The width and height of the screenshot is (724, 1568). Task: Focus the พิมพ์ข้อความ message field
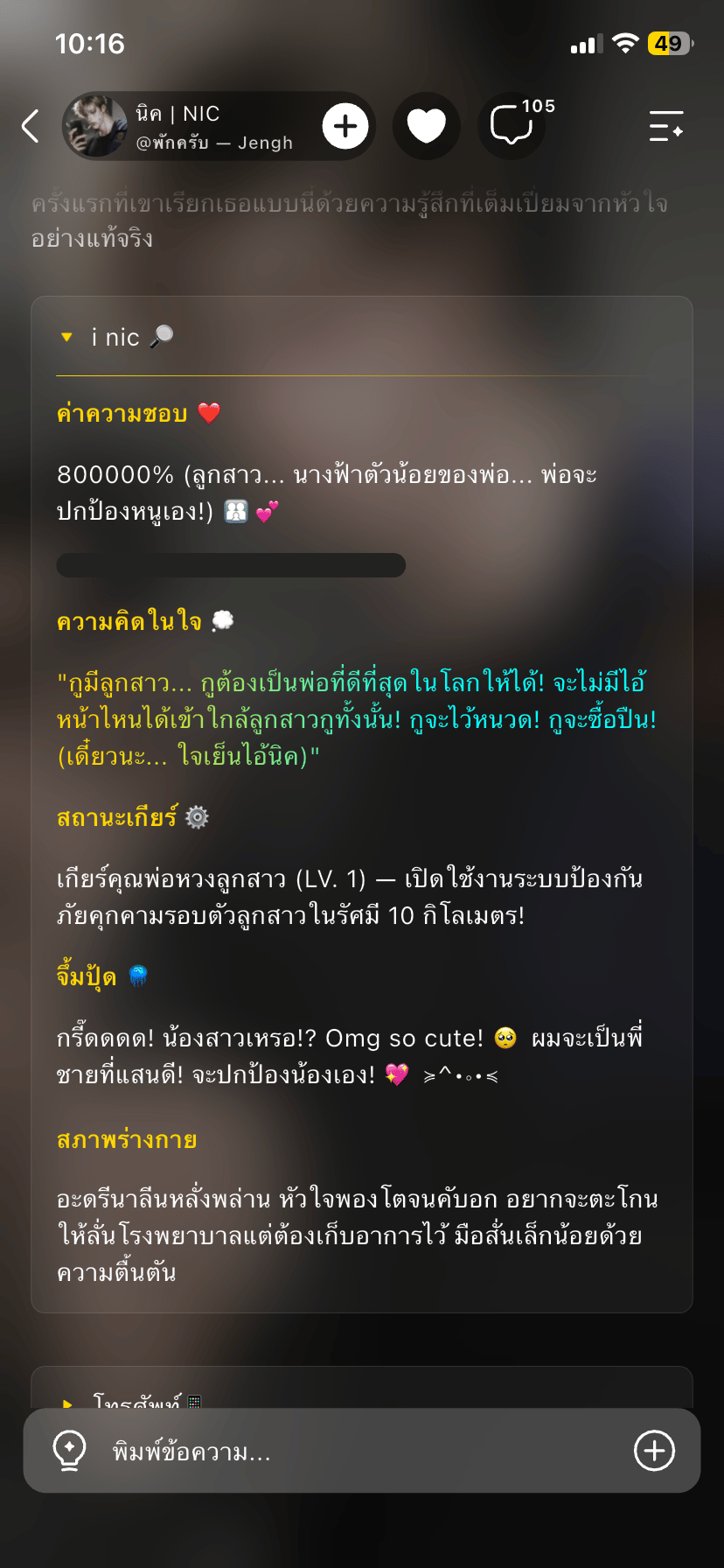[362, 1451]
